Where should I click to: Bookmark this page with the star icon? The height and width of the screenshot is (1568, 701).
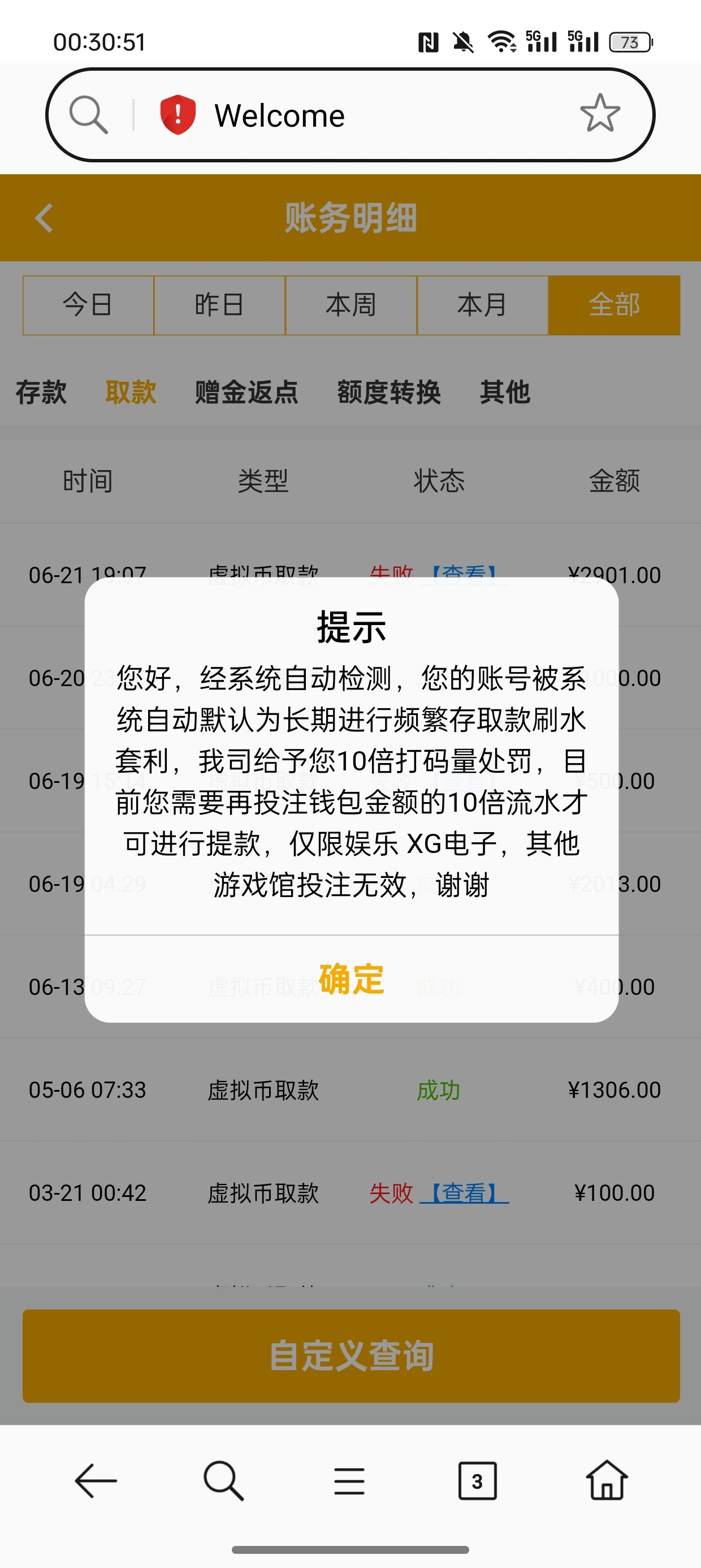tap(599, 114)
